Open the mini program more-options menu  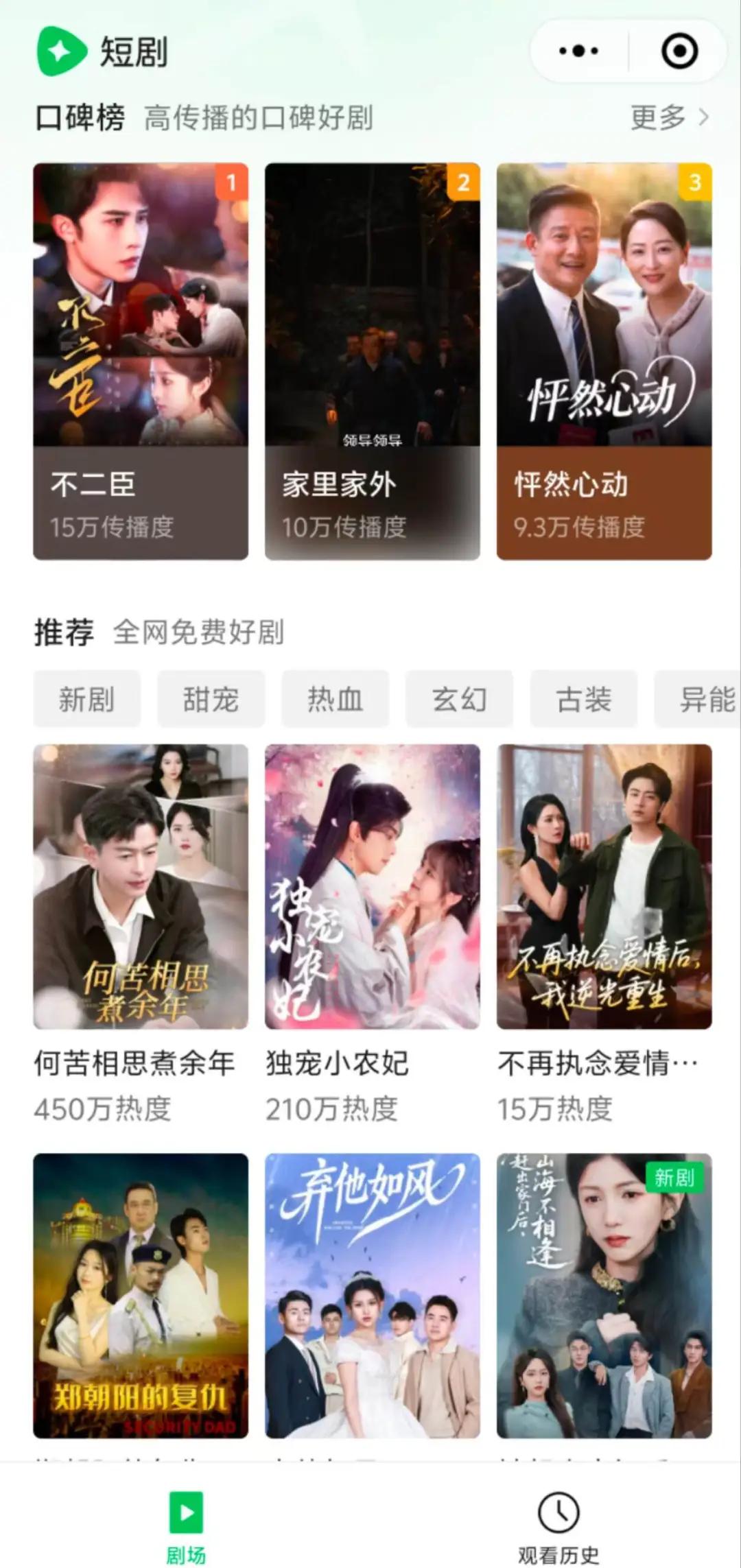click(x=578, y=51)
